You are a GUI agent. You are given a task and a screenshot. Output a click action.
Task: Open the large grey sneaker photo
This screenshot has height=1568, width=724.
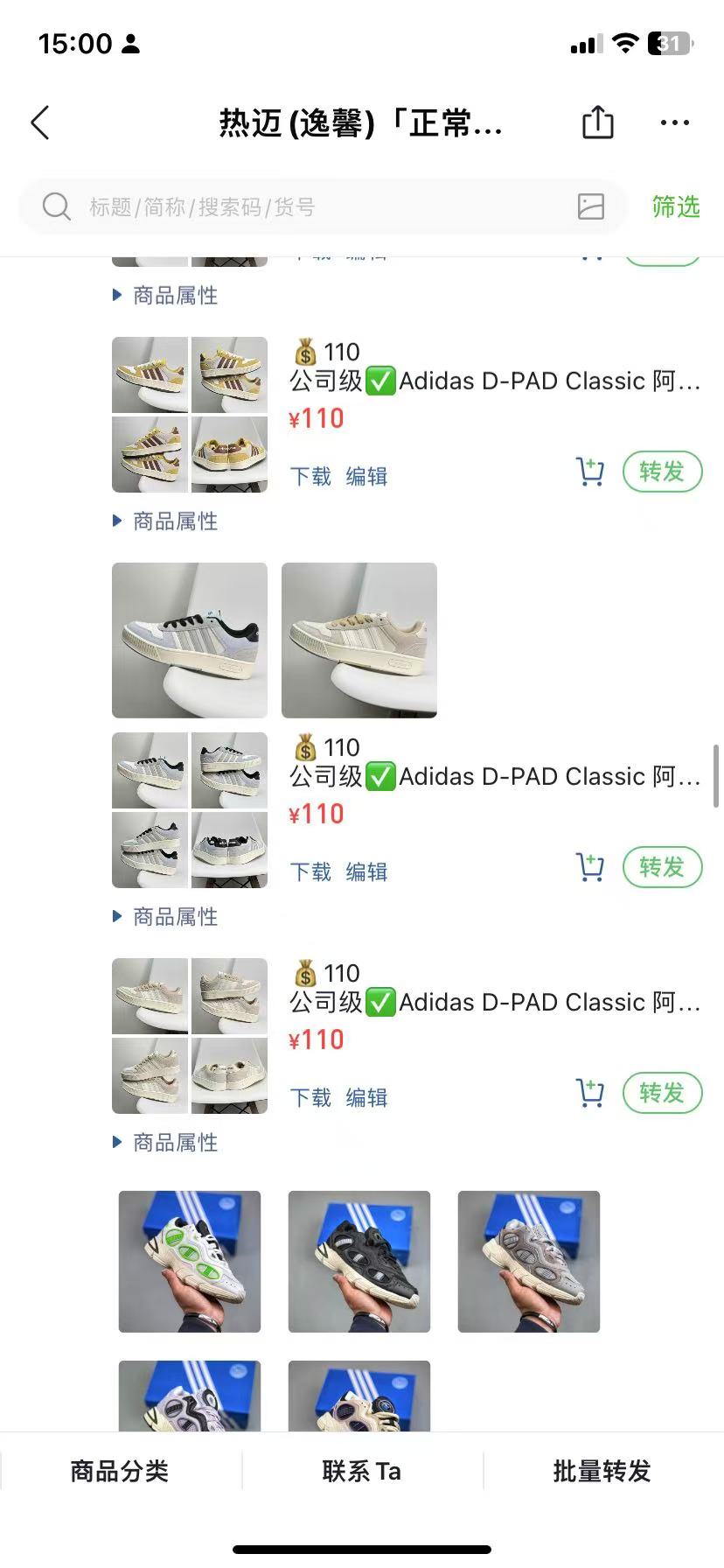pos(190,640)
